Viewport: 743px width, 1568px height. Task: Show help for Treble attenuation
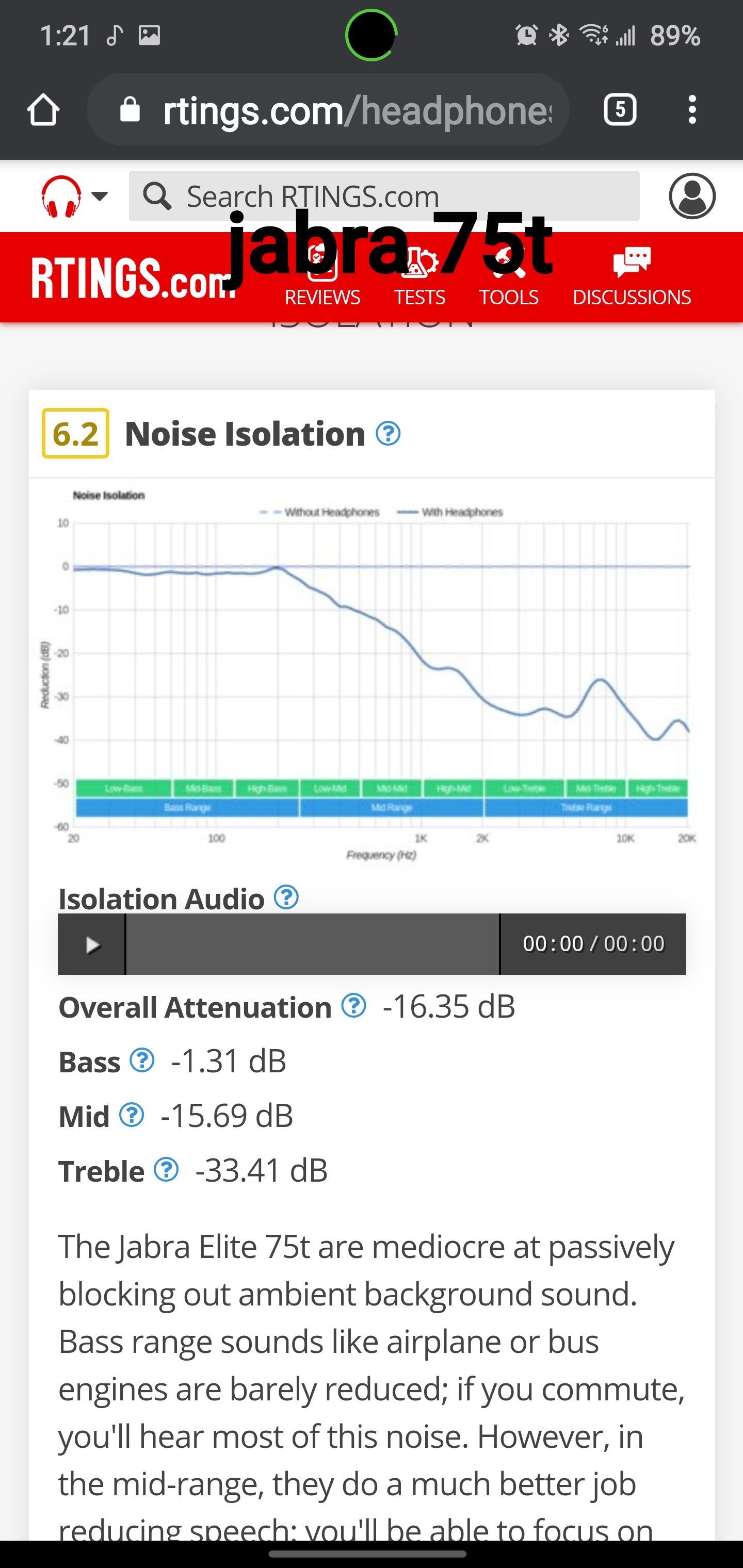click(166, 1169)
